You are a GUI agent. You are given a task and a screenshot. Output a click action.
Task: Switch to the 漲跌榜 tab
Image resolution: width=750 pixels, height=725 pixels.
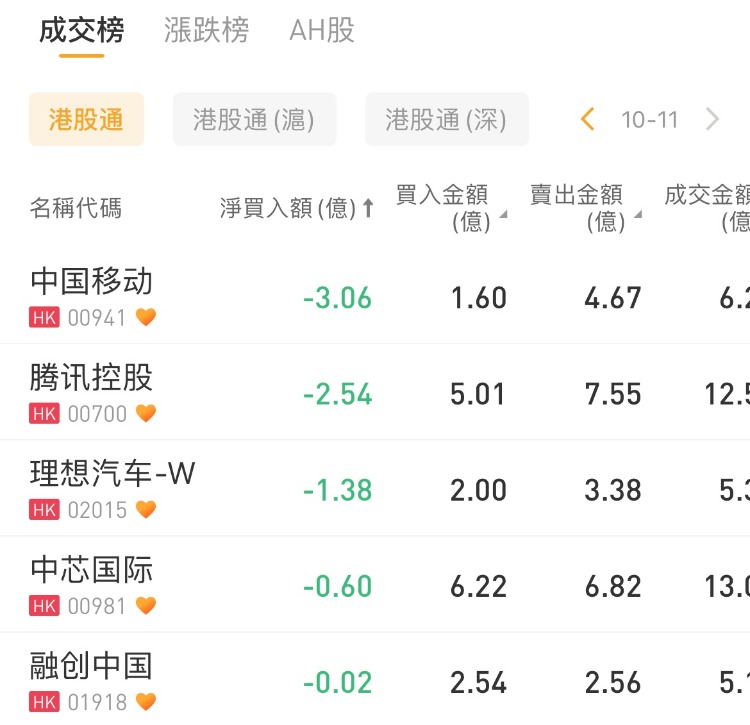click(x=206, y=31)
